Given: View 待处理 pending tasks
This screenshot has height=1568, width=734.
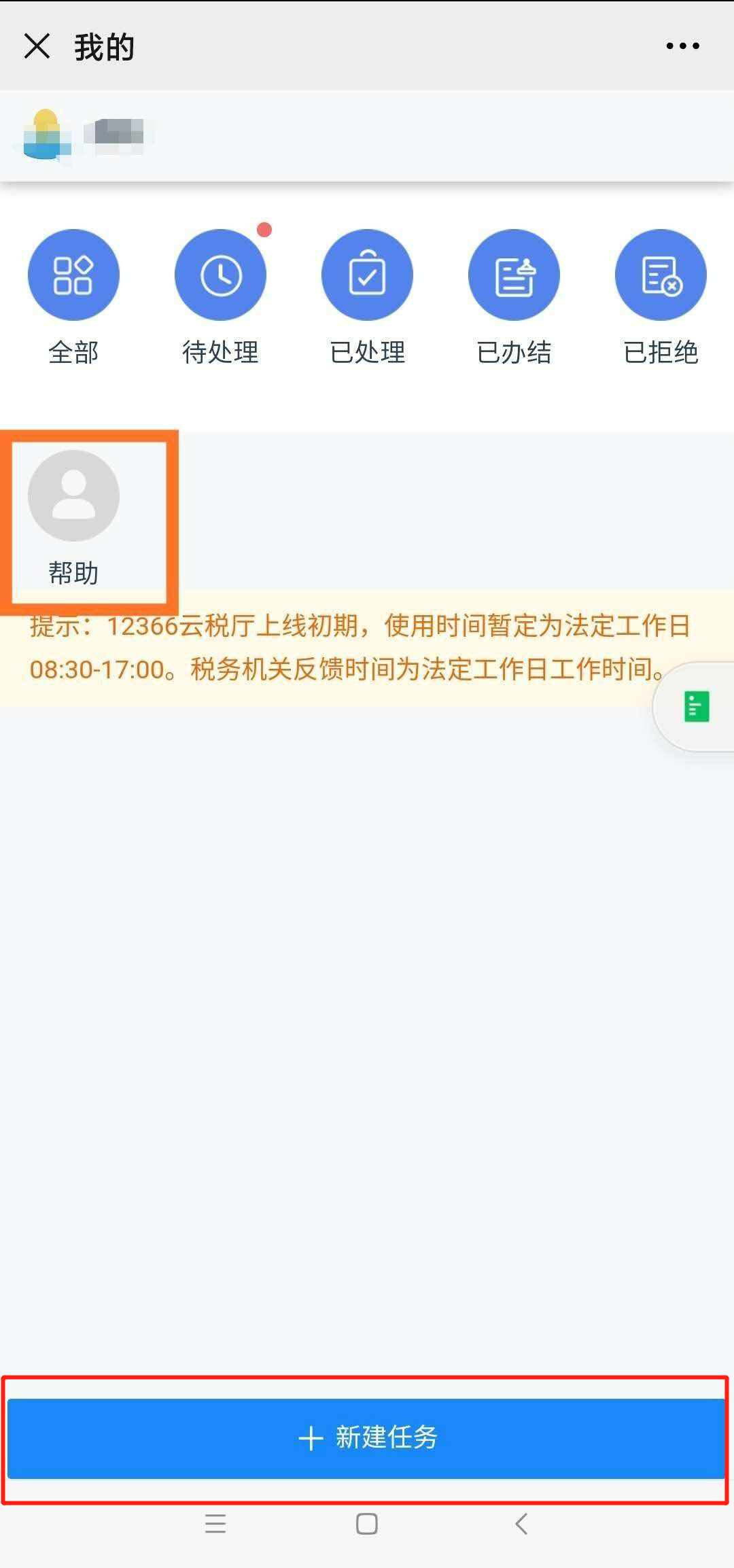Looking at the screenshot, I should click(x=220, y=298).
